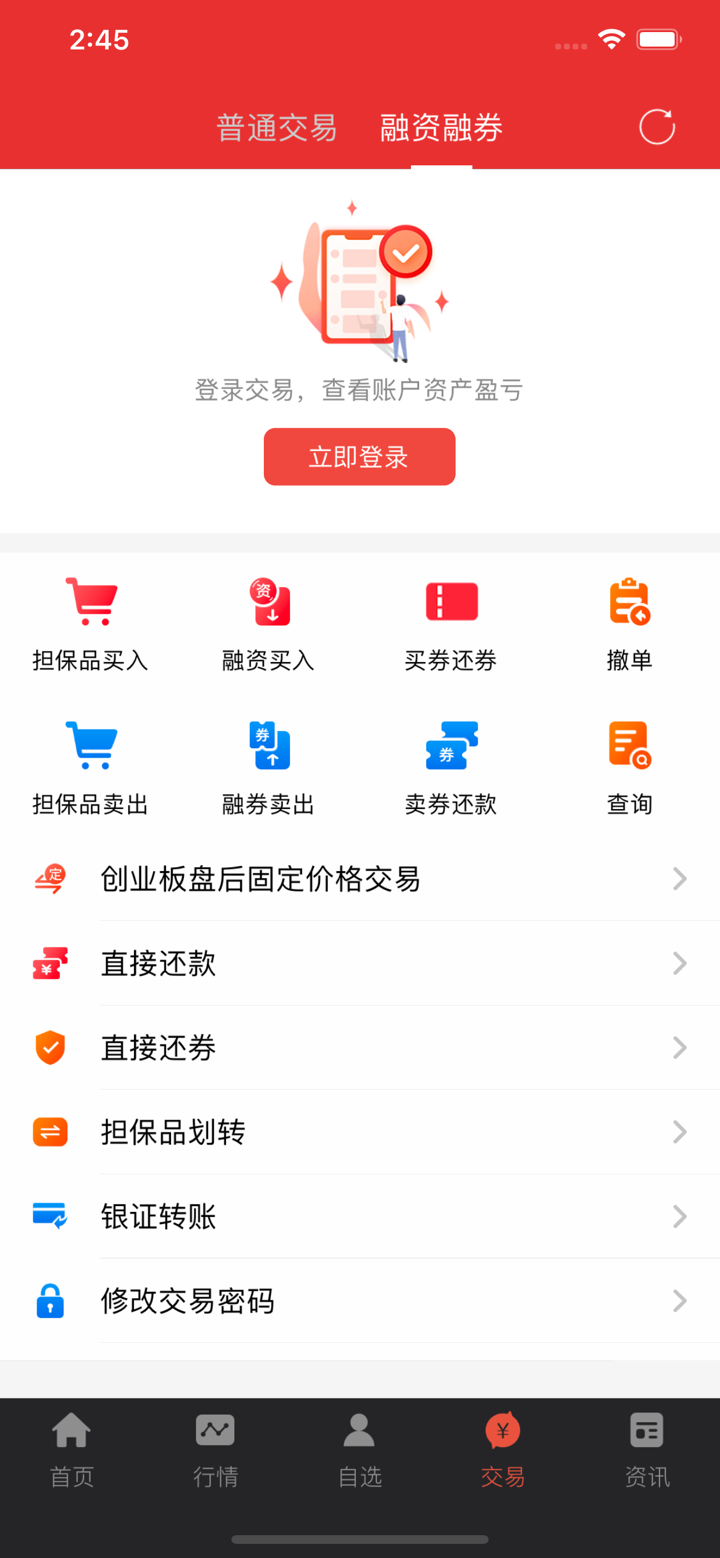Choose 买券还券
The image size is (720, 1558).
coord(451,623)
